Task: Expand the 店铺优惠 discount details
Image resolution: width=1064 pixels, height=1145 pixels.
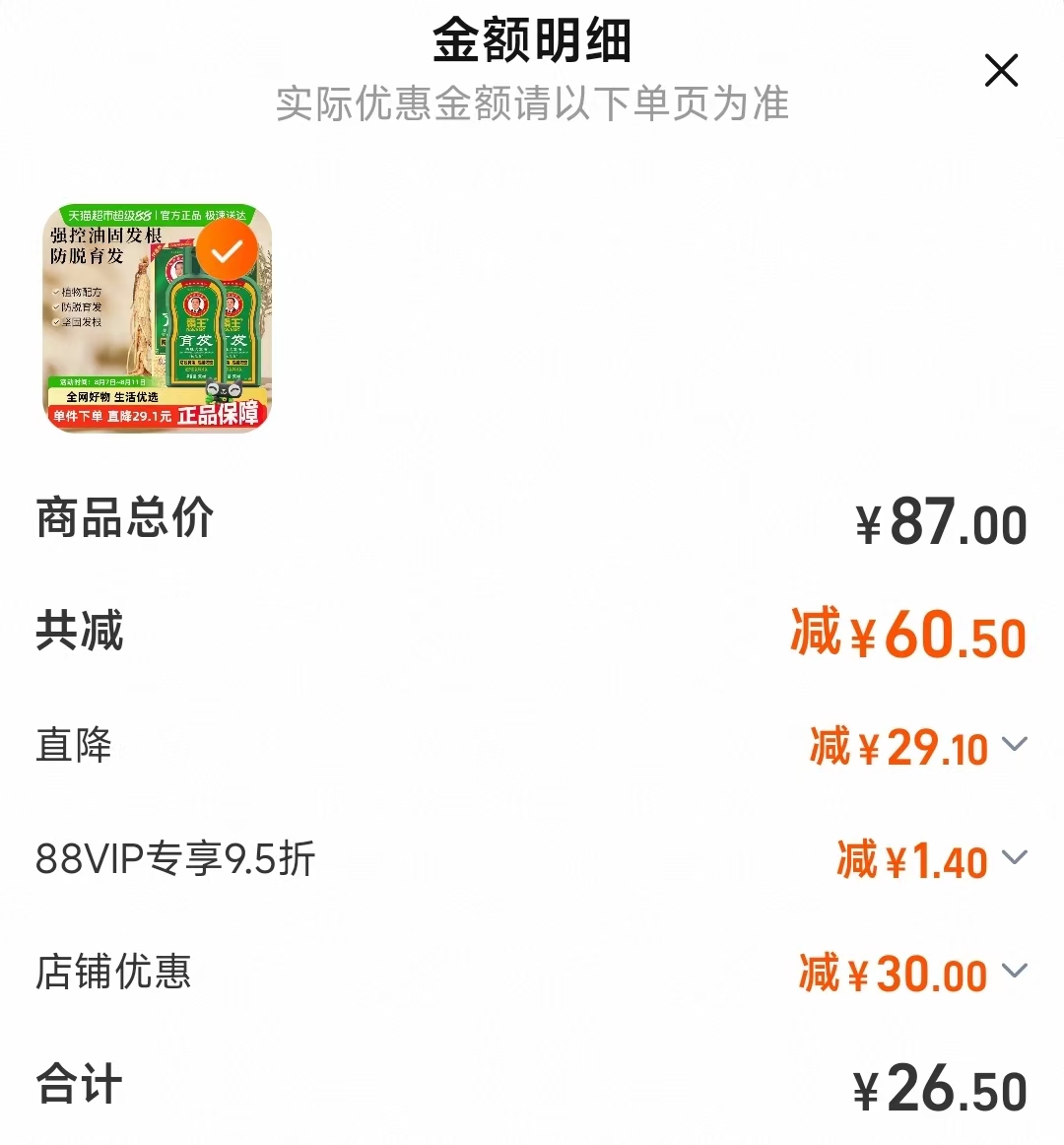Action: pos(1015,974)
